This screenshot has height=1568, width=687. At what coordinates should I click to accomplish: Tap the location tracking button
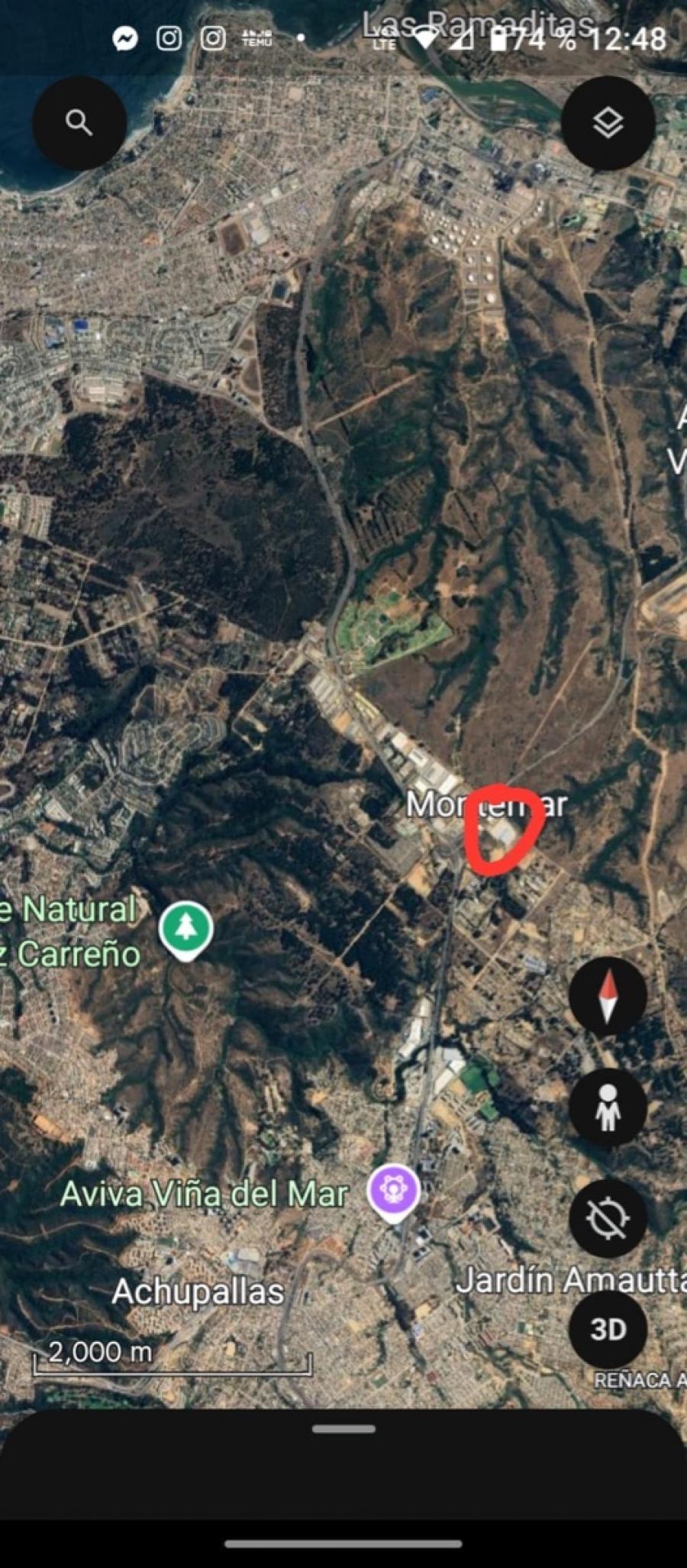click(608, 1218)
